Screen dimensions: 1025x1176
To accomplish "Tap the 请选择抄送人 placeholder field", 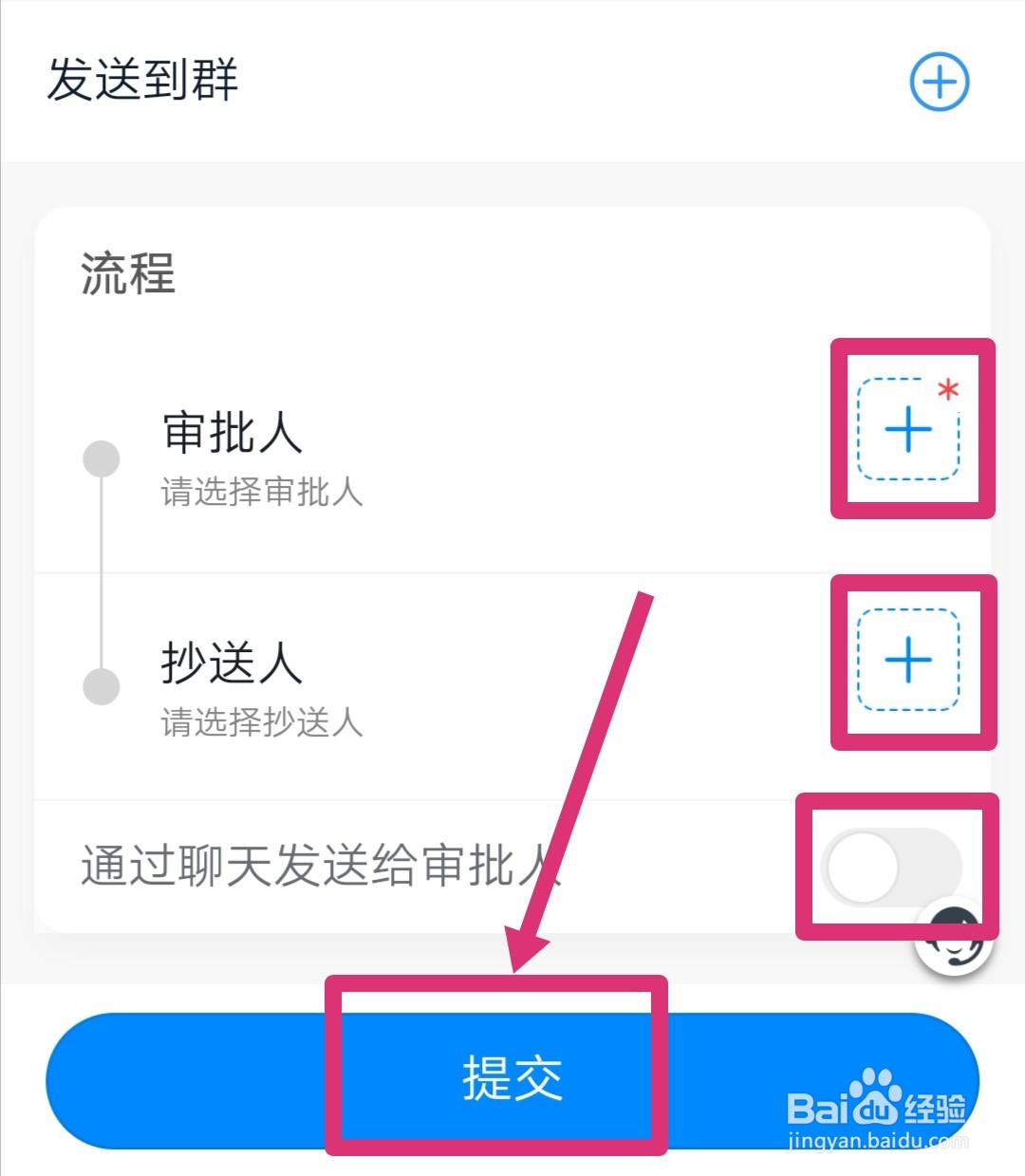I will pos(261,722).
